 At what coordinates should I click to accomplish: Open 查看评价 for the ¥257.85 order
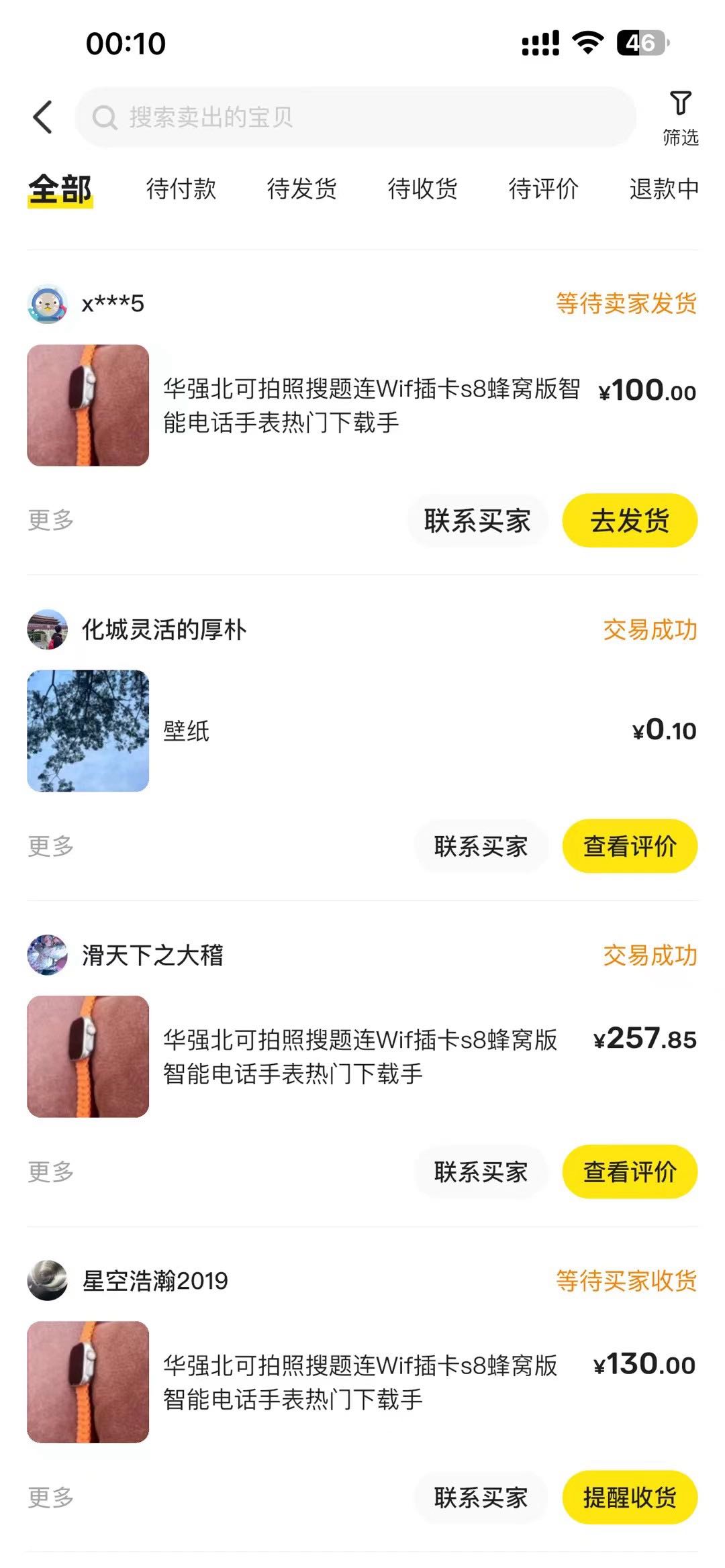pos(630,1172)
